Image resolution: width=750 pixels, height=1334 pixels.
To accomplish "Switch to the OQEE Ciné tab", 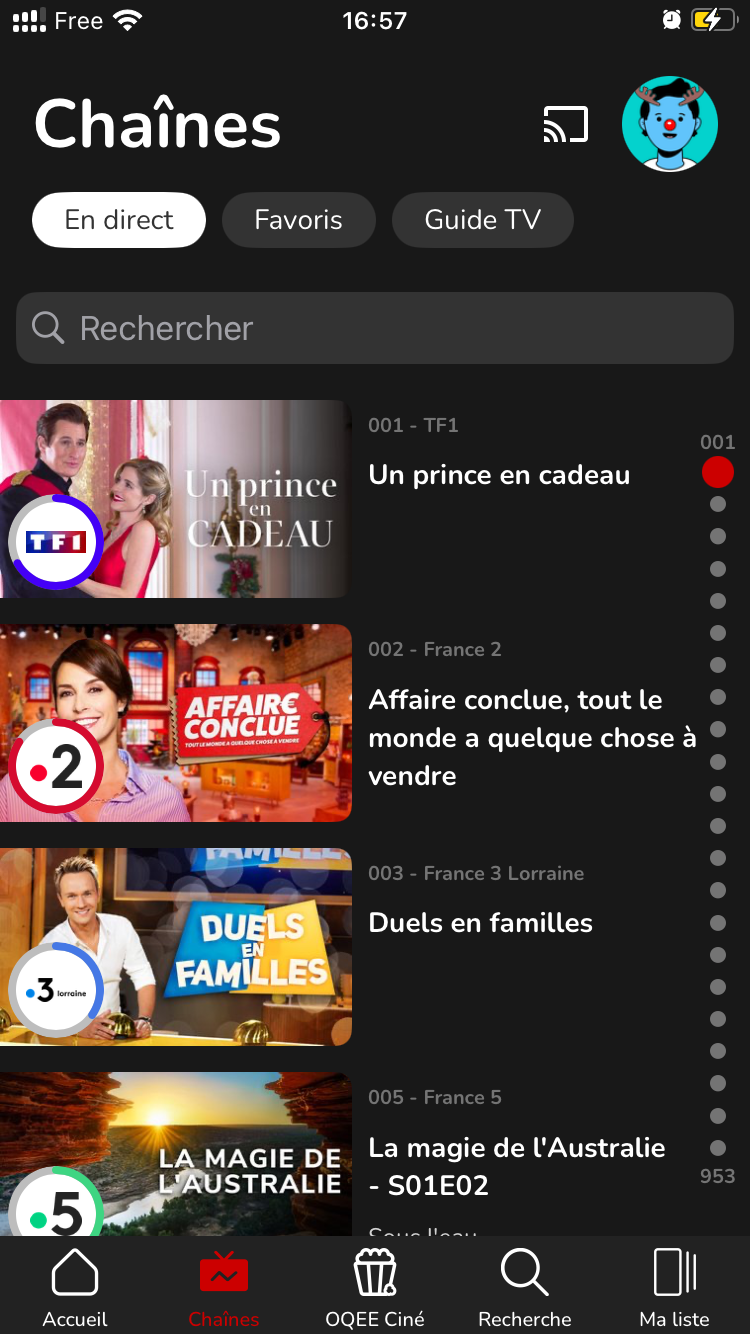I will click(375, 1288).
